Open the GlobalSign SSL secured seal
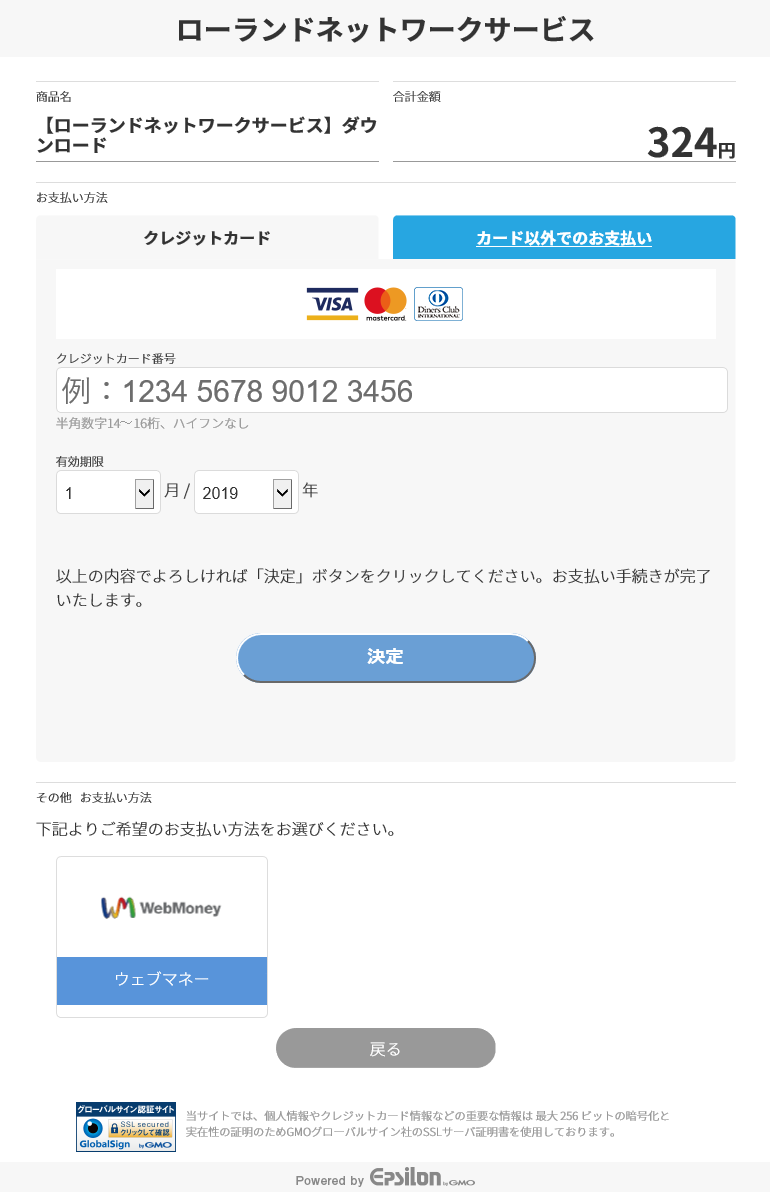Image resolution: width=770 pixels, height=1192 pixels. click(126, 1127)
